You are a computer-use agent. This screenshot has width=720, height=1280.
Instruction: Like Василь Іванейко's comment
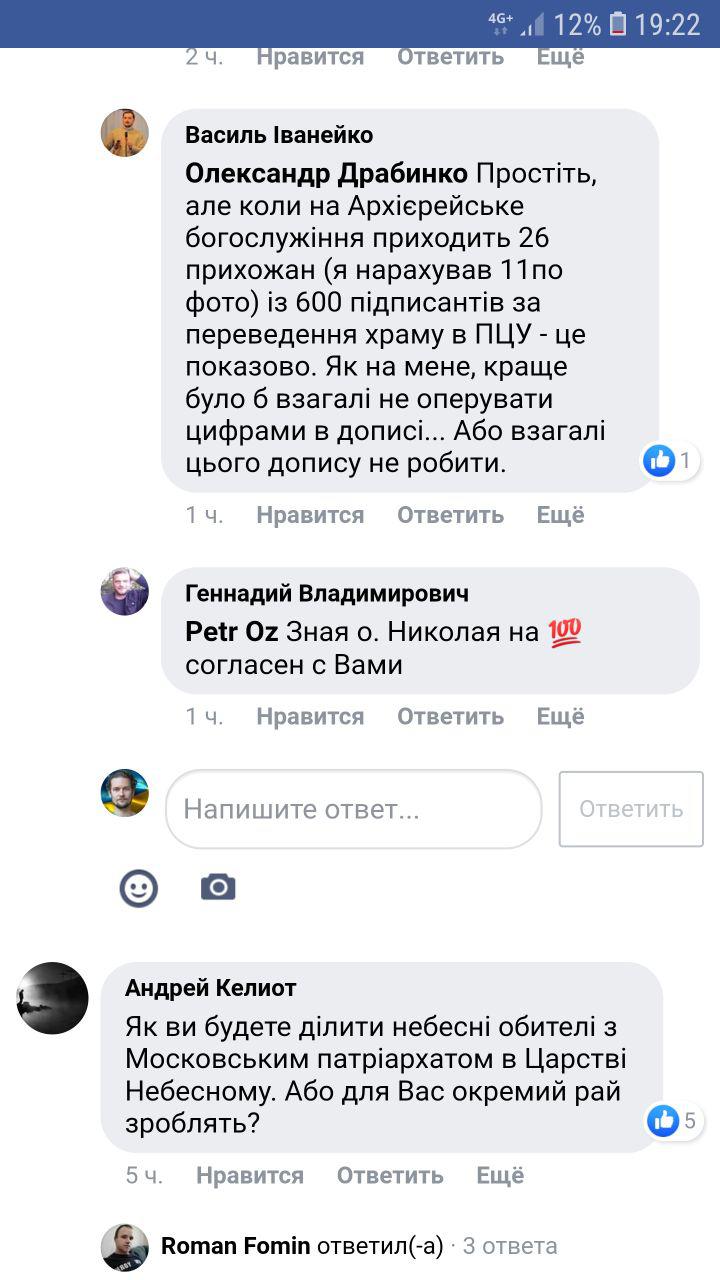[310, 515]
